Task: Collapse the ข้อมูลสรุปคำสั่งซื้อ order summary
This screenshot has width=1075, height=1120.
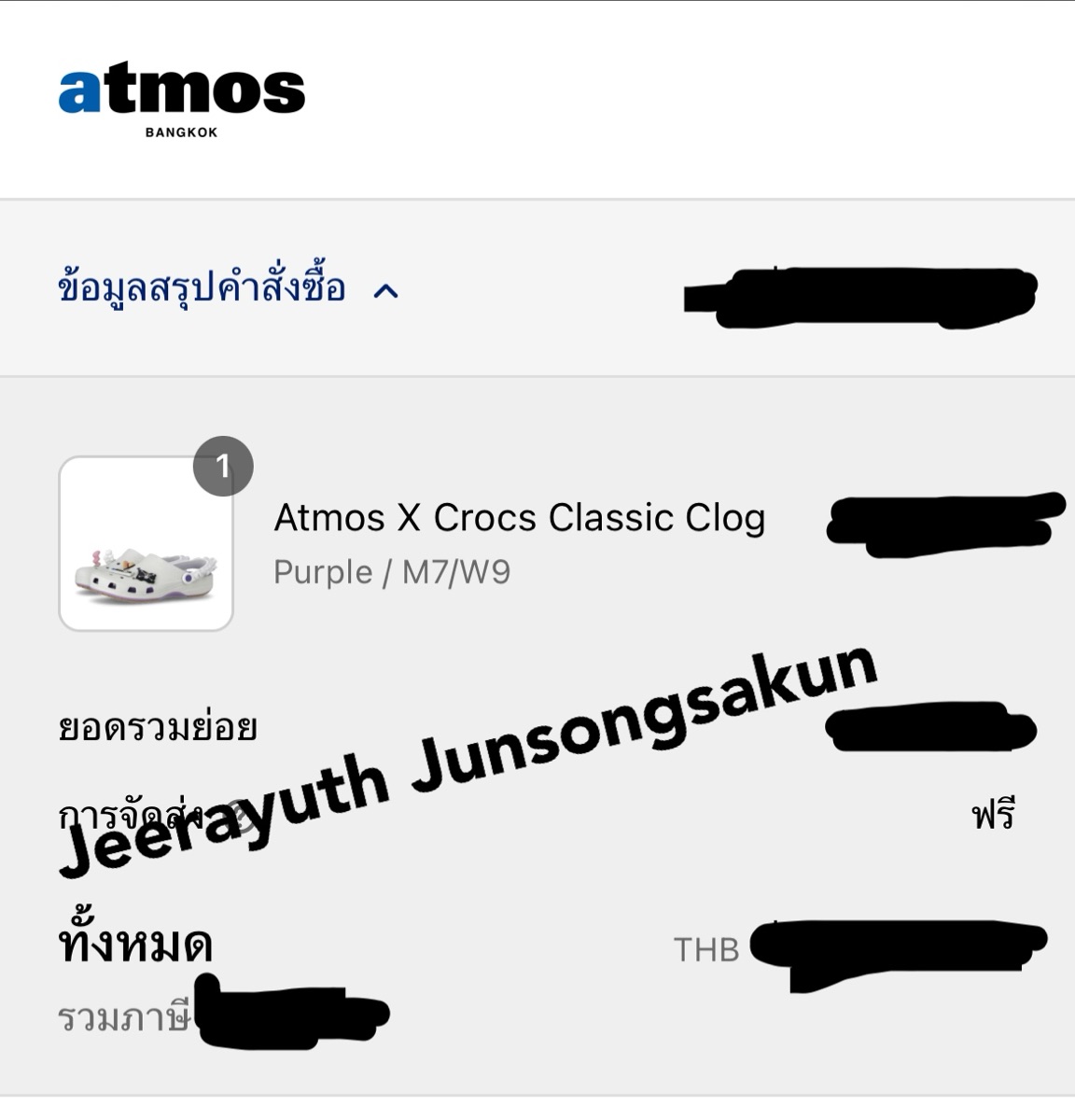Action: [385, 291]
